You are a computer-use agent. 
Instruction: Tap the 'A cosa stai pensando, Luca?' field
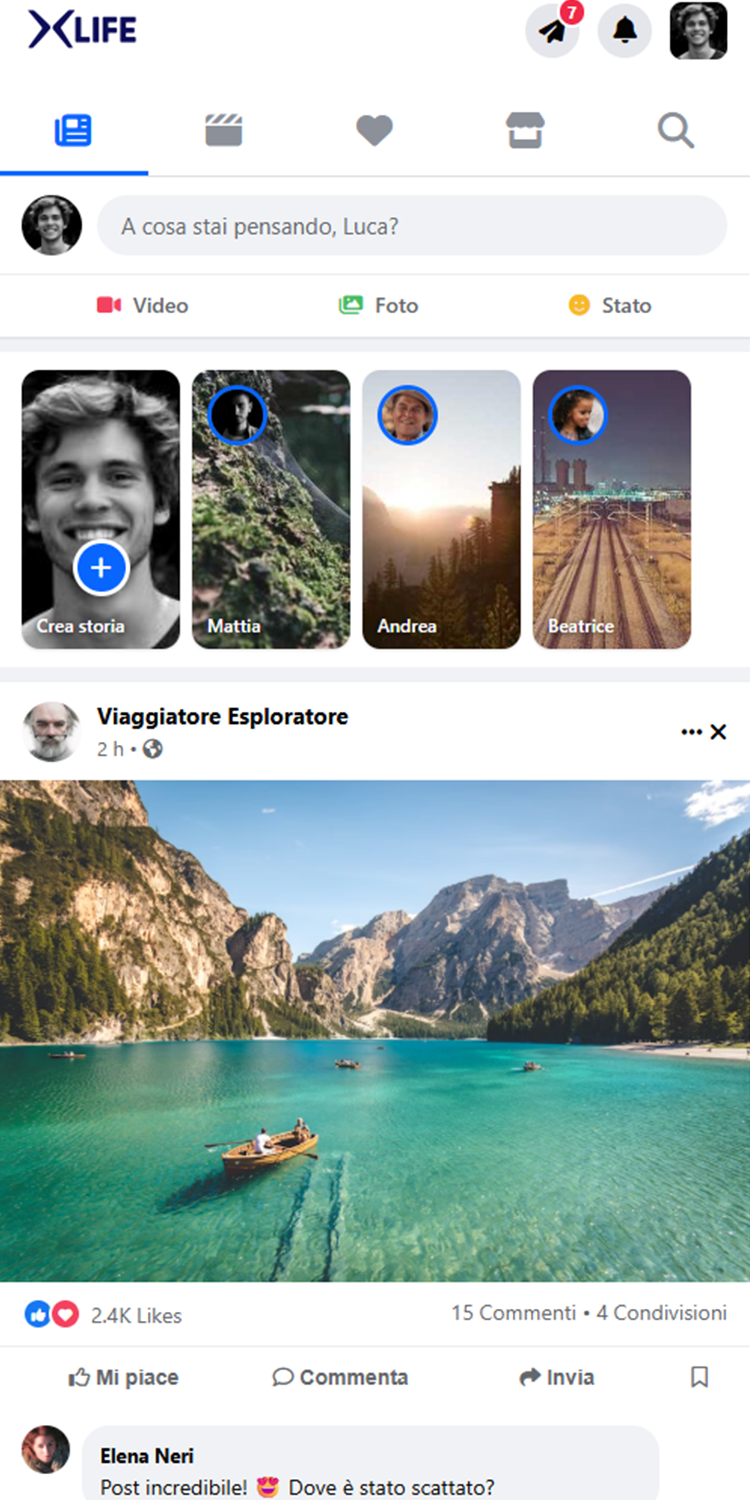tap(411, 226)
